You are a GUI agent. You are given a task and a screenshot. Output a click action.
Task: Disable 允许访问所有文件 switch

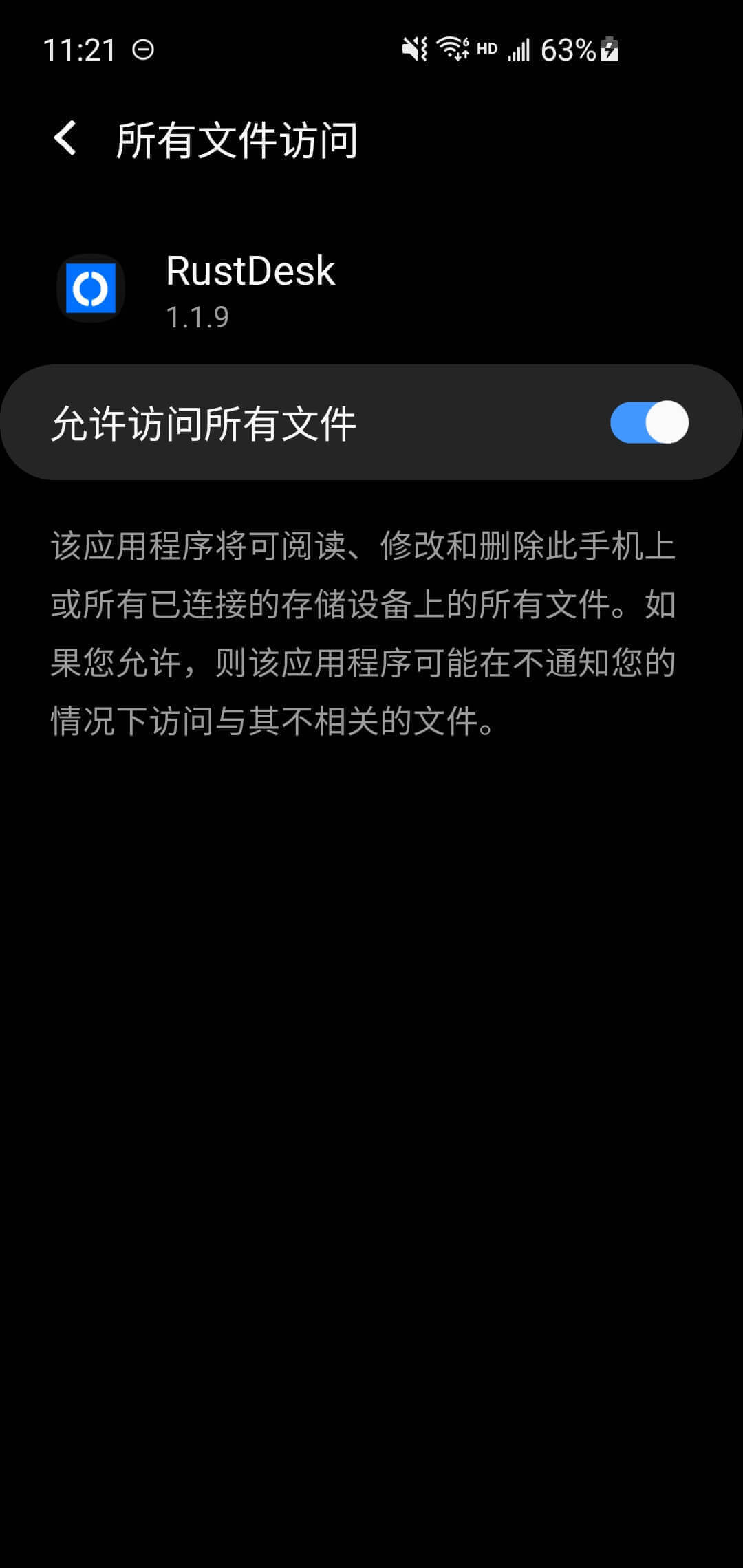649,422
